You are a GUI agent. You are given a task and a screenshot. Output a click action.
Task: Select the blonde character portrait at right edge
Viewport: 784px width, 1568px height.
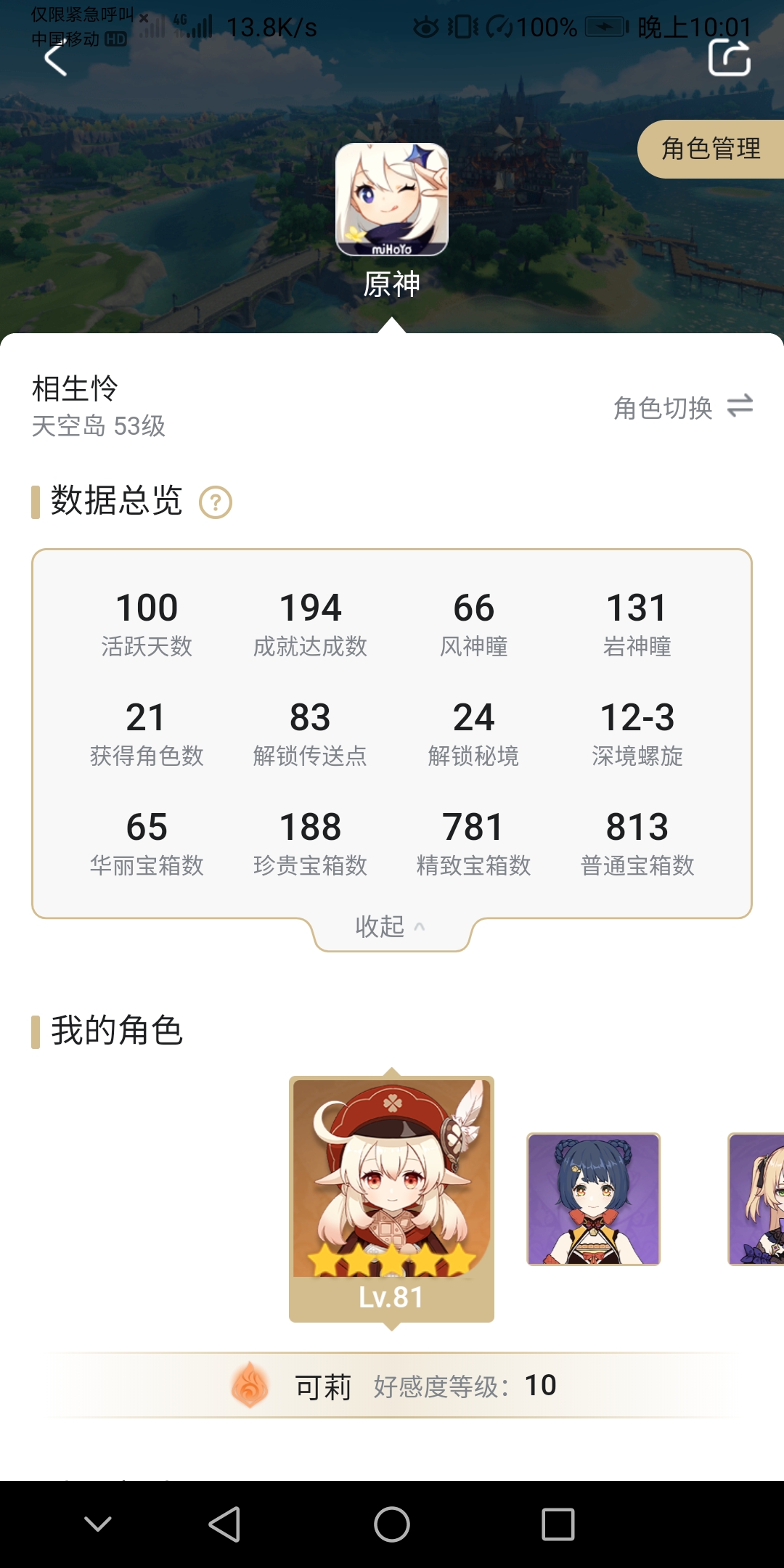tap(757, 1199)
